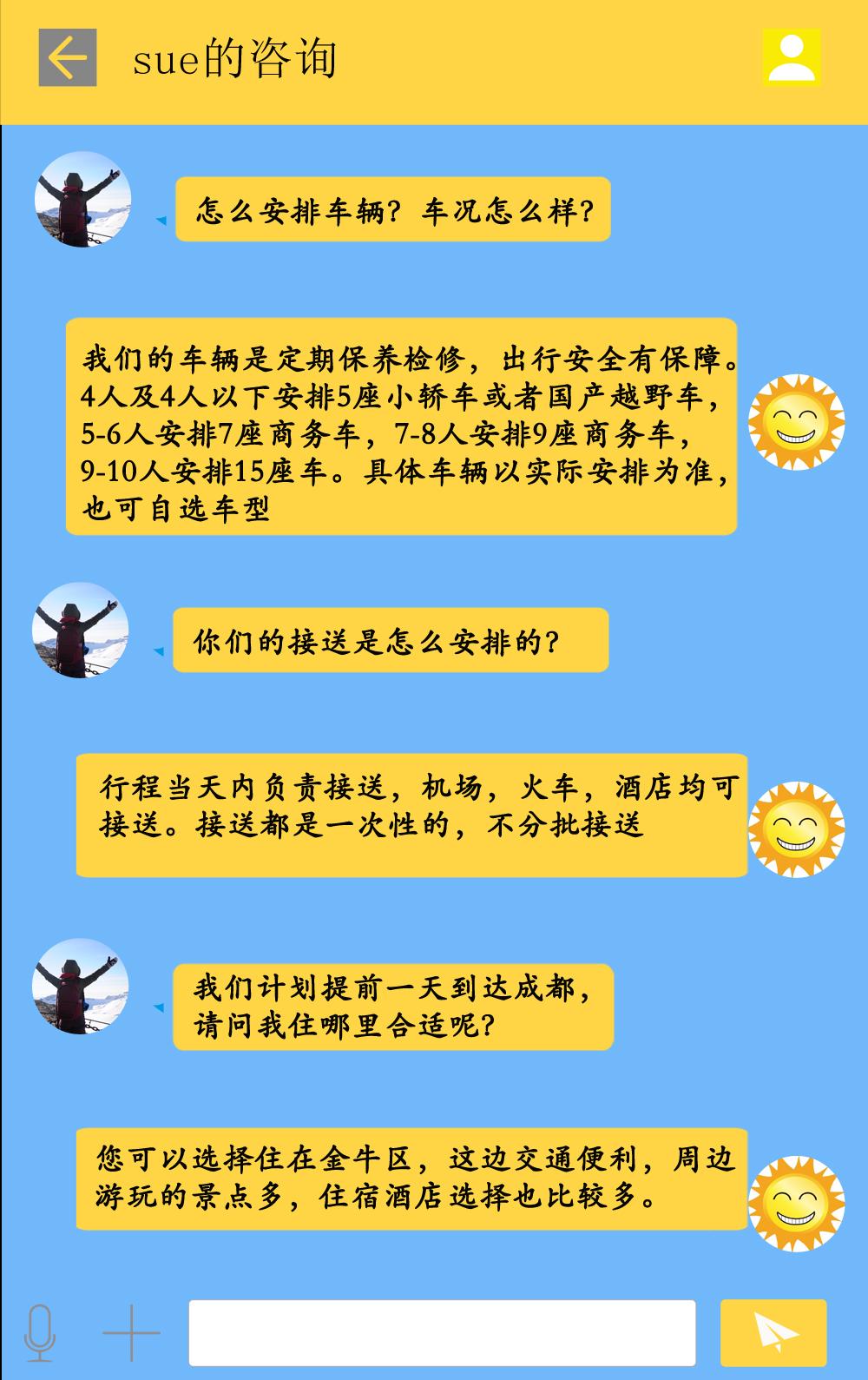Viewport: 868px width, 1380px height.
Task: Open the profile icon in the header
Action: point(791,57)
